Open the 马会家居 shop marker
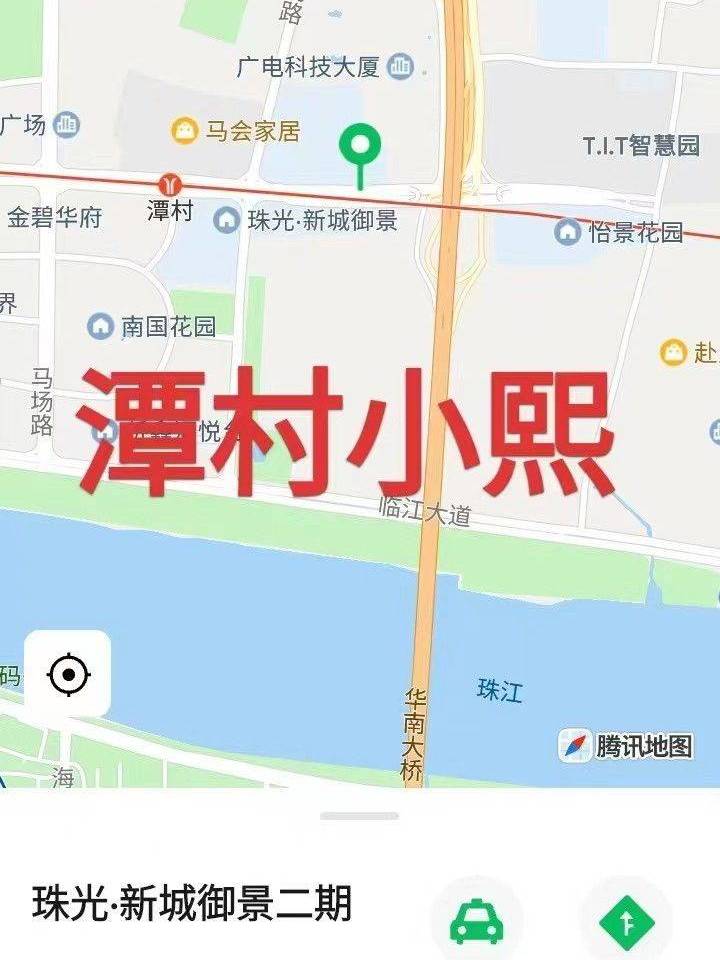The height and width of the screenshot is (960, 720). pyautogui.click(x=185, y=130)
